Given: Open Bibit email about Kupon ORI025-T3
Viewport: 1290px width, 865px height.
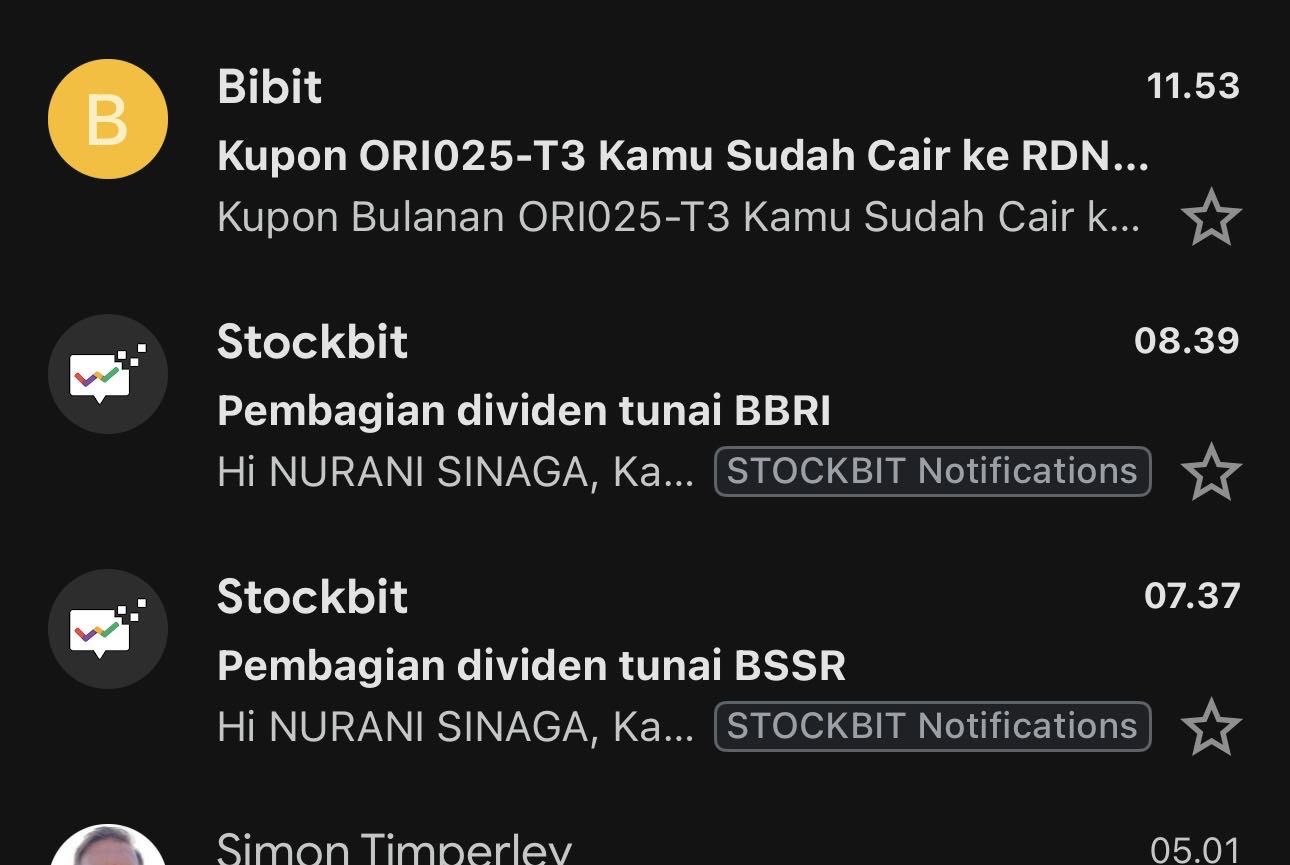Looking at the screenshot, I should coord(680,156).
